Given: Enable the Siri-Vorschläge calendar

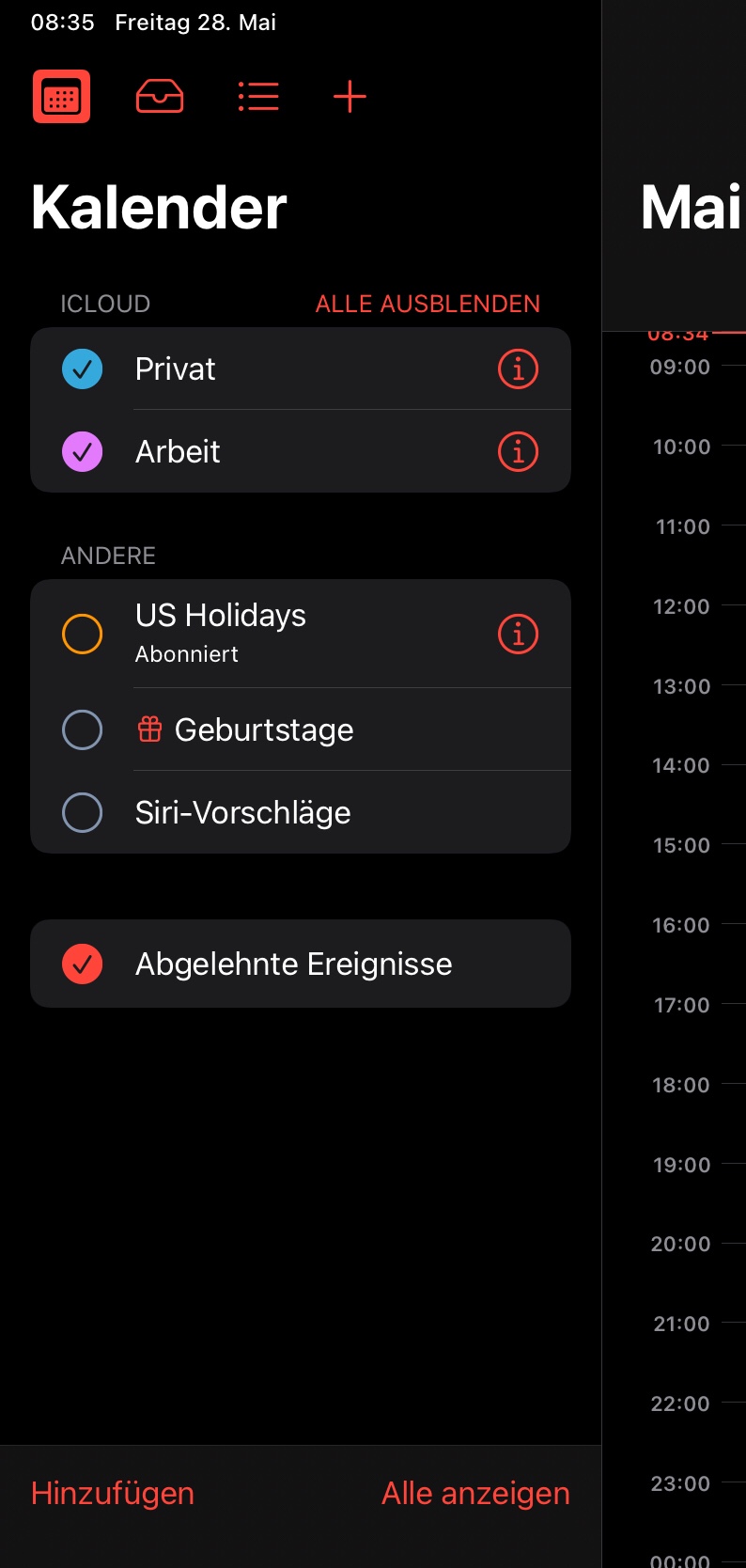Looking at the screenshot, I should coord(83,812).
